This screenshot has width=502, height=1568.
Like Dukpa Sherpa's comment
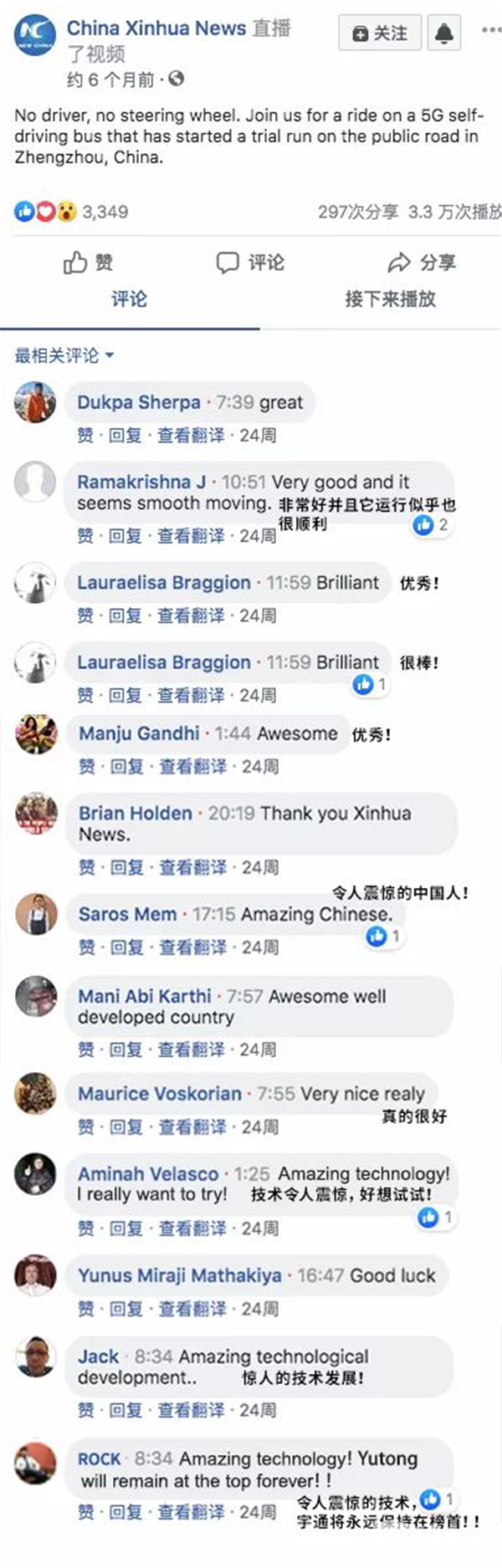tap(85, 435)
